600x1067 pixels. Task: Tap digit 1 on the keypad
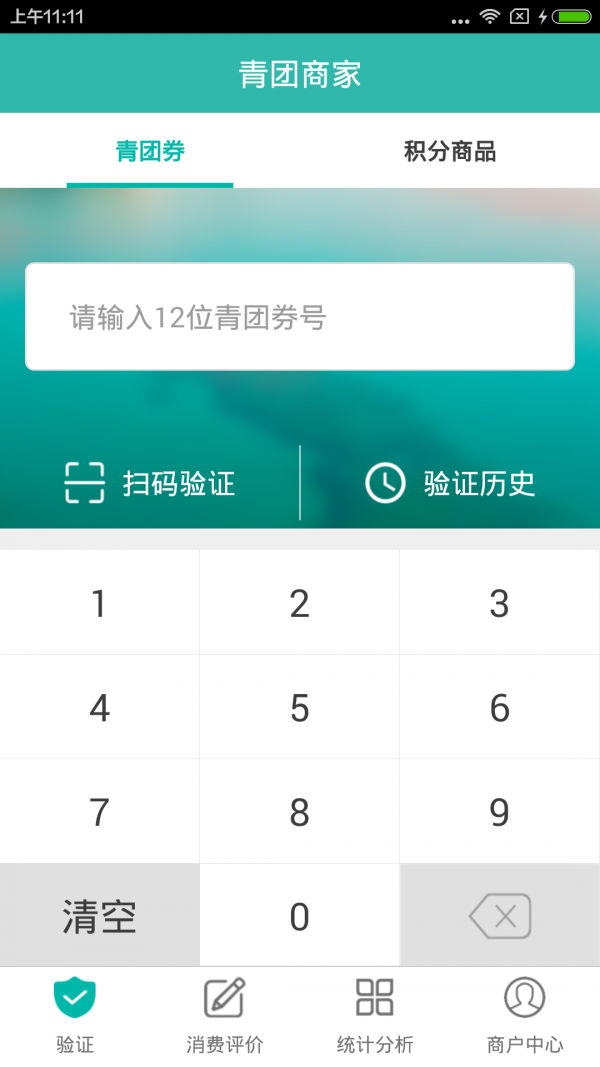[x=99, y=603]
